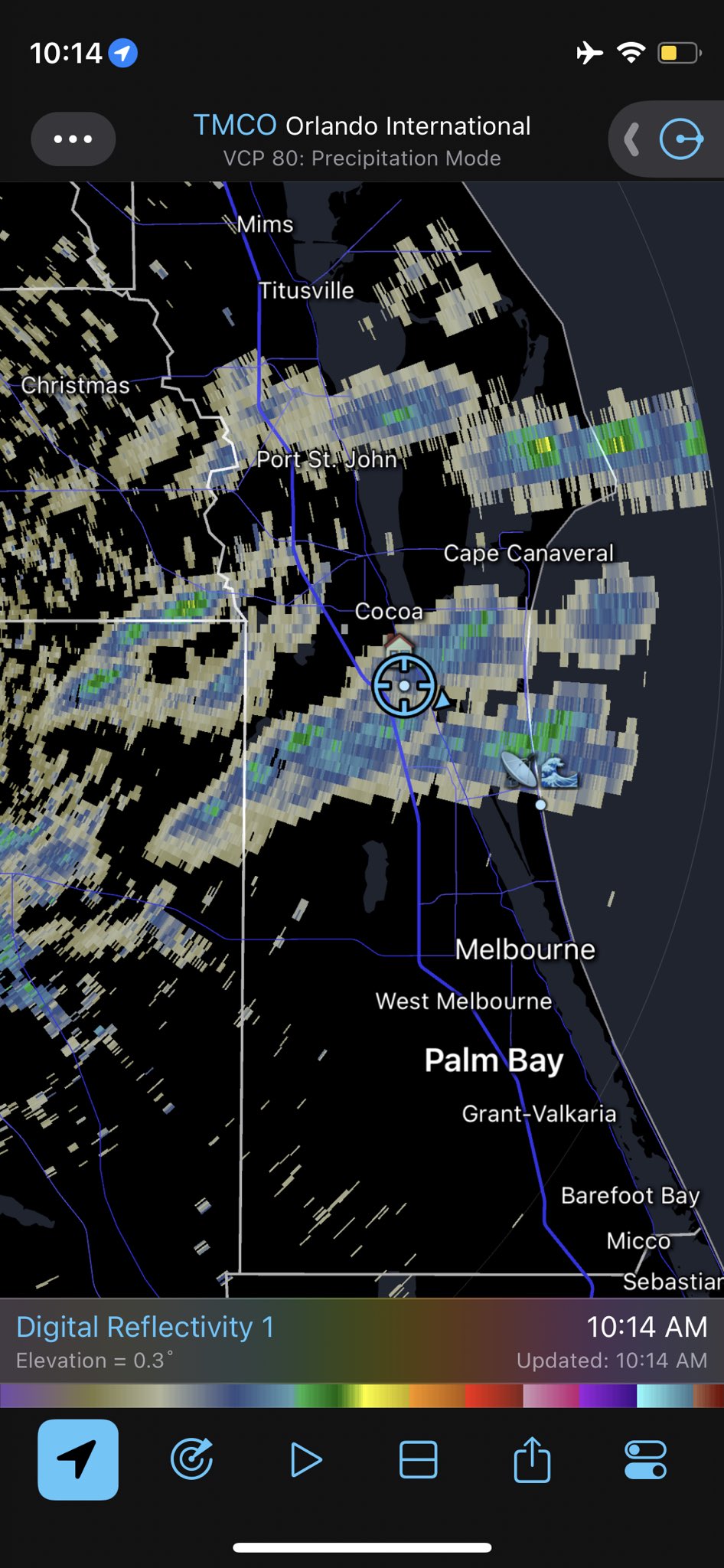
Task: Select the Digital Reflectivity 1 product label
Action: click(145, 1327)
